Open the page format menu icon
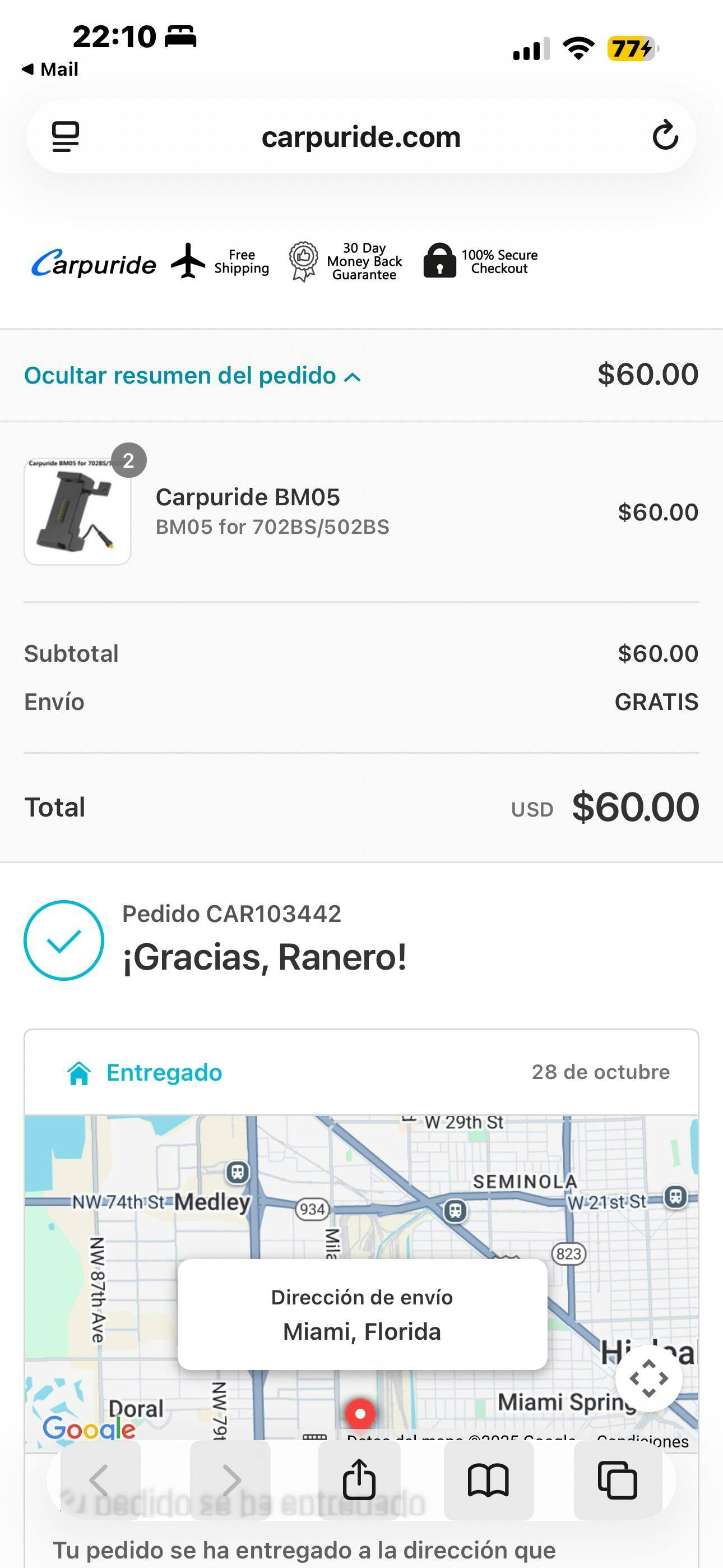723x1568 pixels. point(65,137)
